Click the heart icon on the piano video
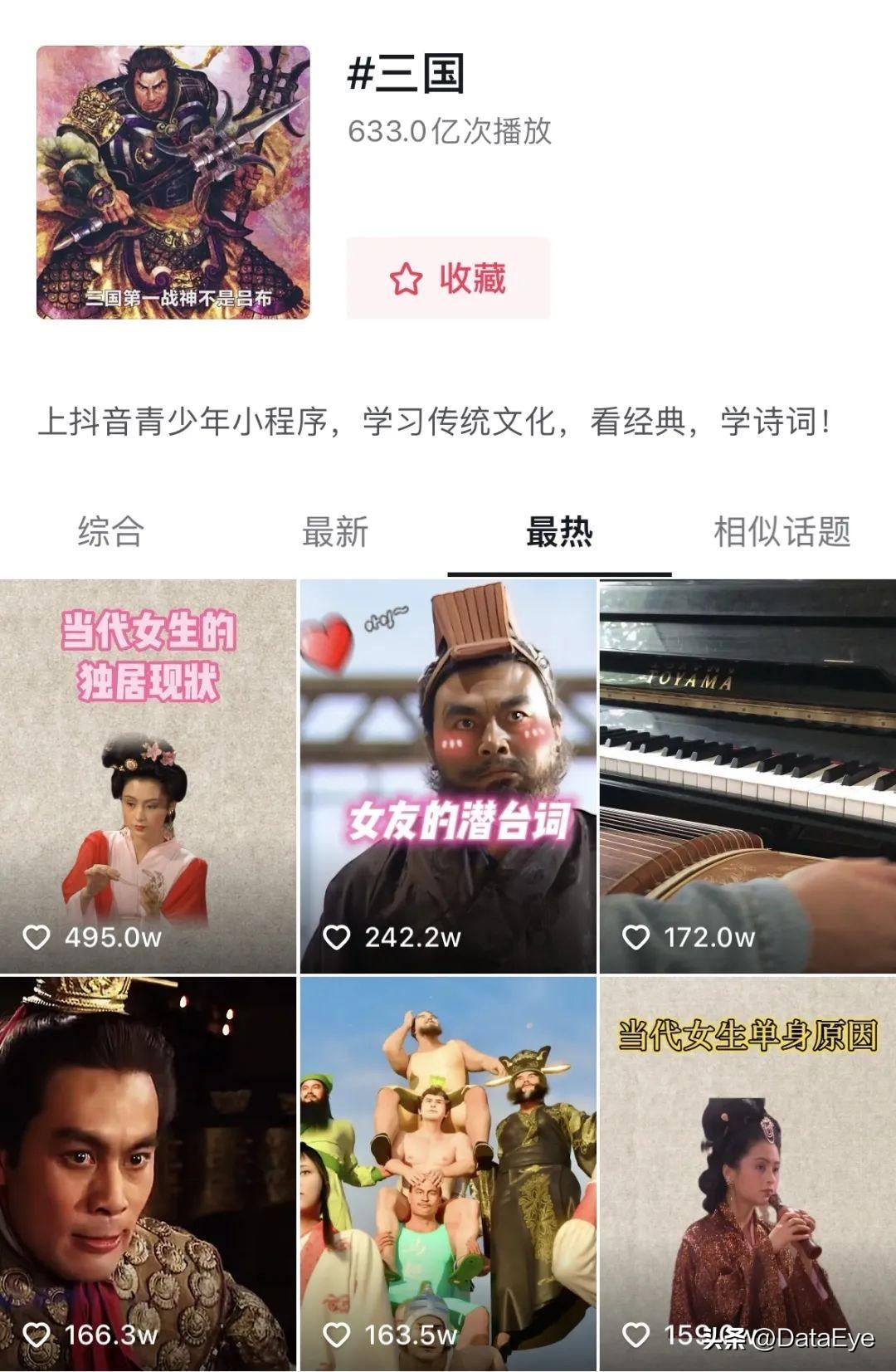Viewport: 896px width, 1372px height. [635, 936]
